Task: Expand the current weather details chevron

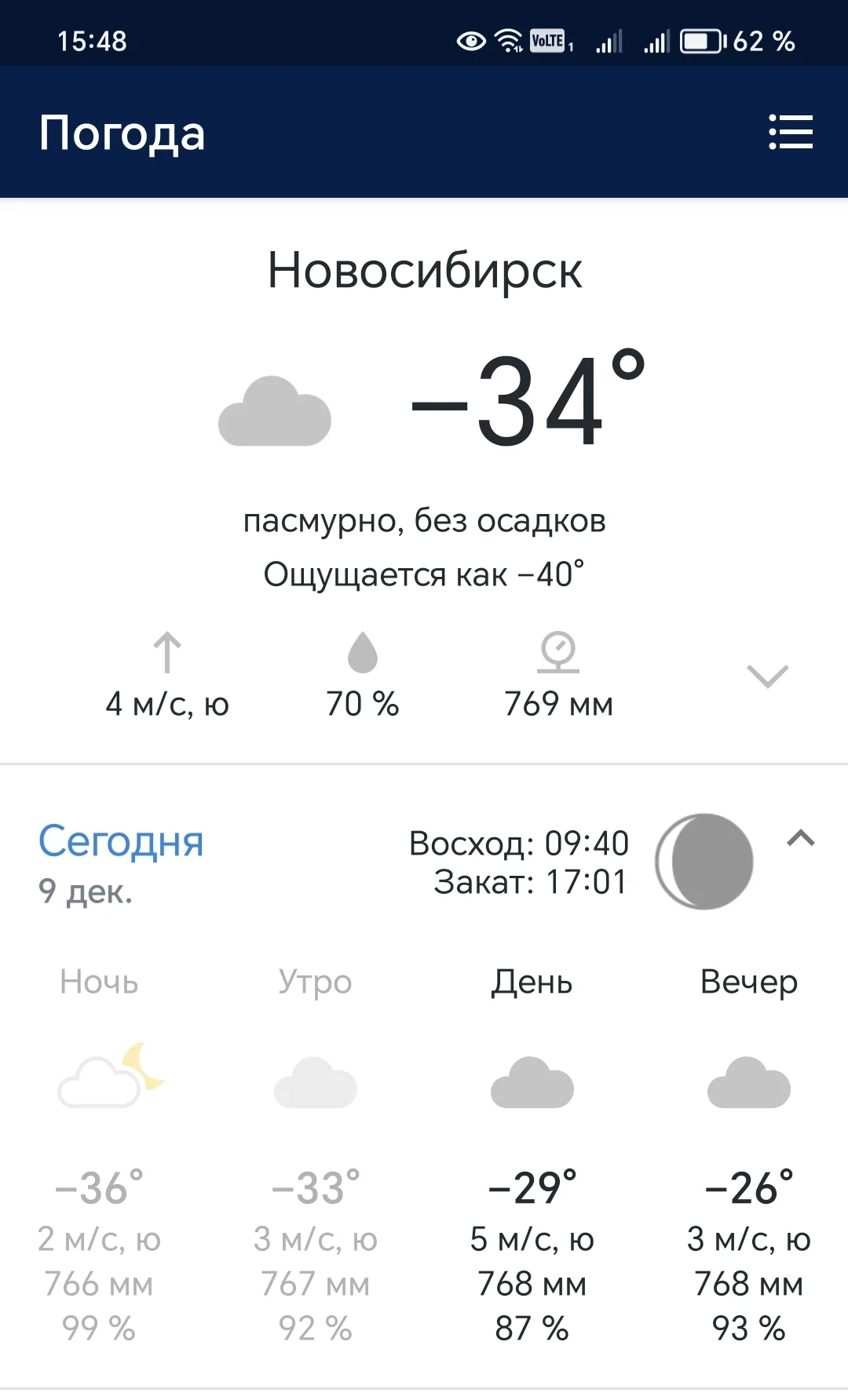Action: [767, 676]
